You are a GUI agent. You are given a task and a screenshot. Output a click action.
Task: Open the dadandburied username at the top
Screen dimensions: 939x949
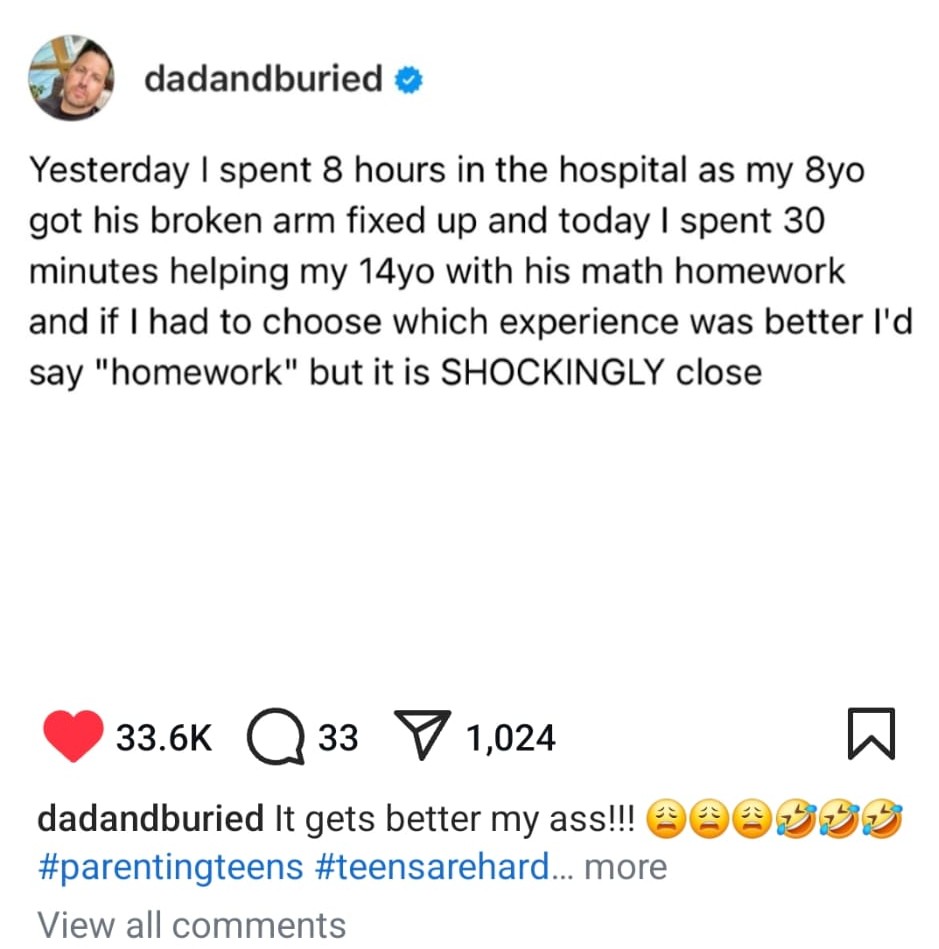pos(263,79)
